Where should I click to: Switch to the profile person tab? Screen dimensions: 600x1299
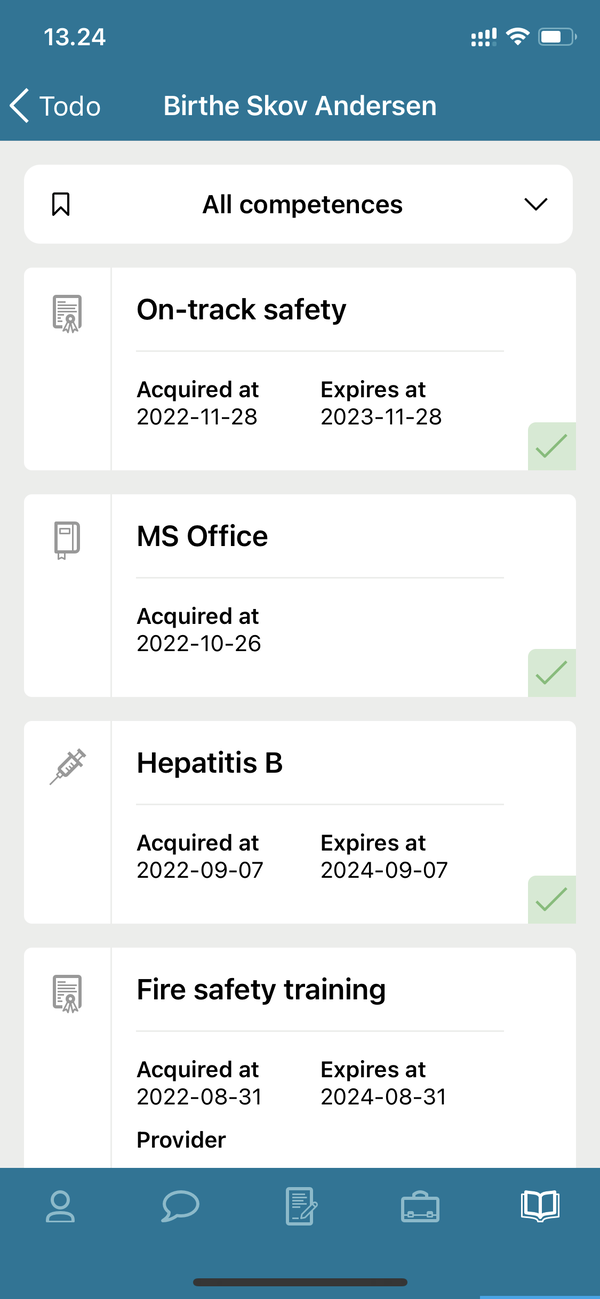(60, 1206)
